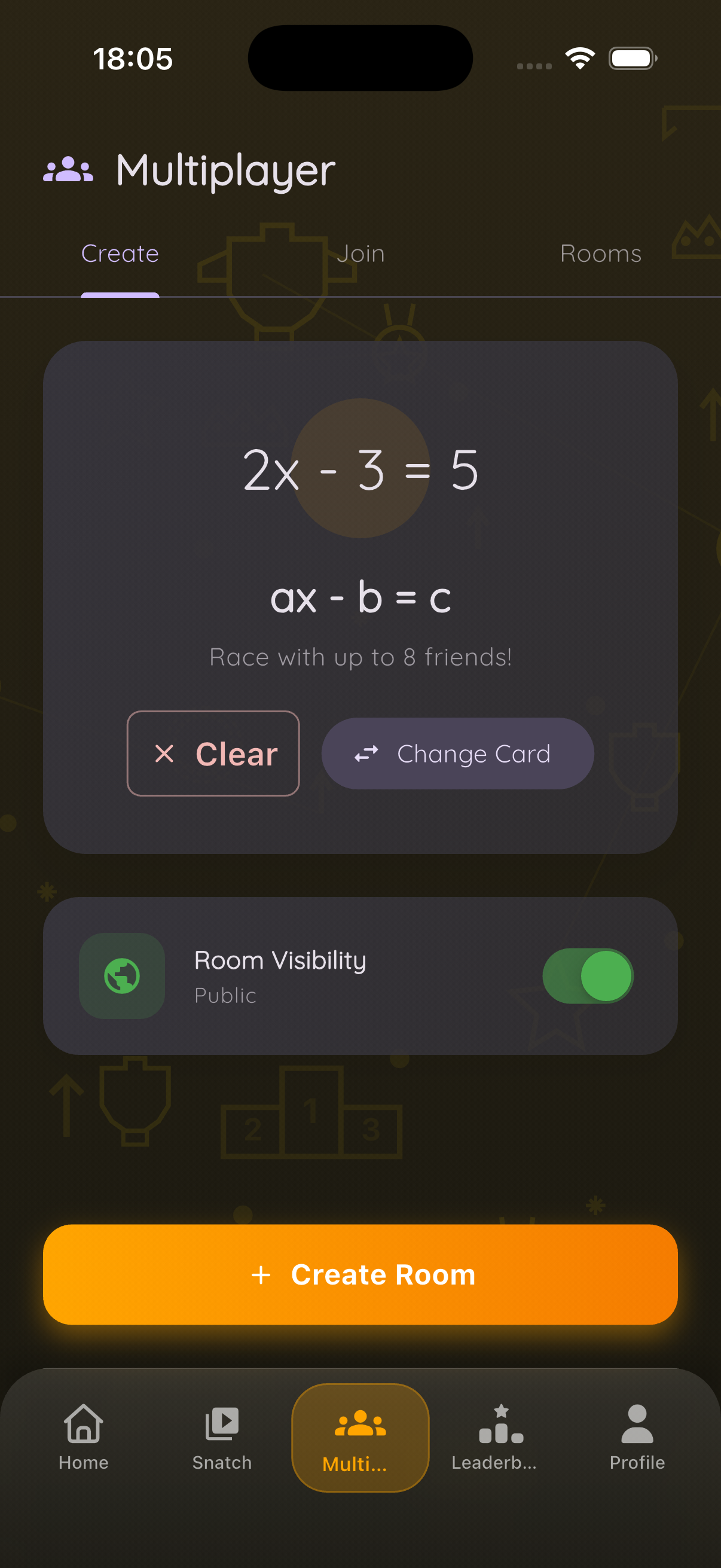Open the Rooms tab
721x1568 pixels.
click(600, 254)
